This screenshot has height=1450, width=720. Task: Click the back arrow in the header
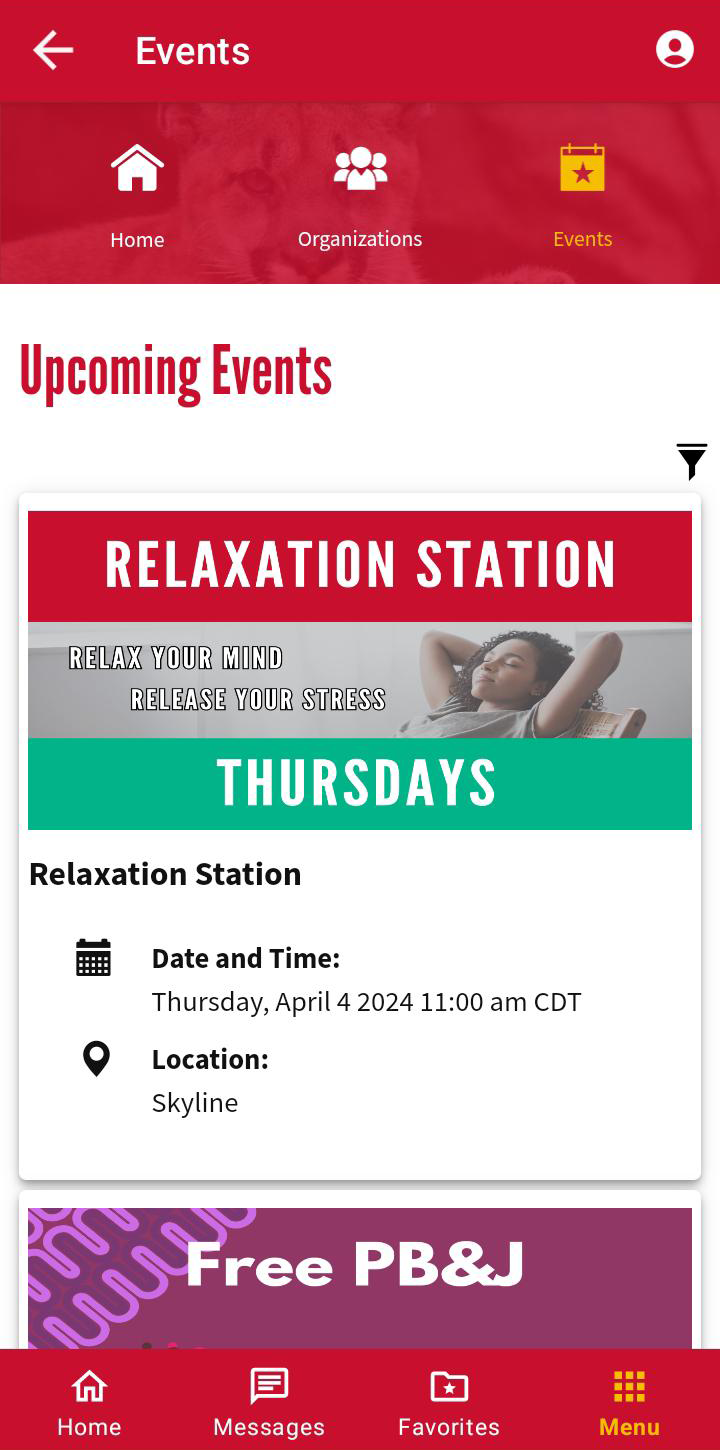tap(53, 49)
